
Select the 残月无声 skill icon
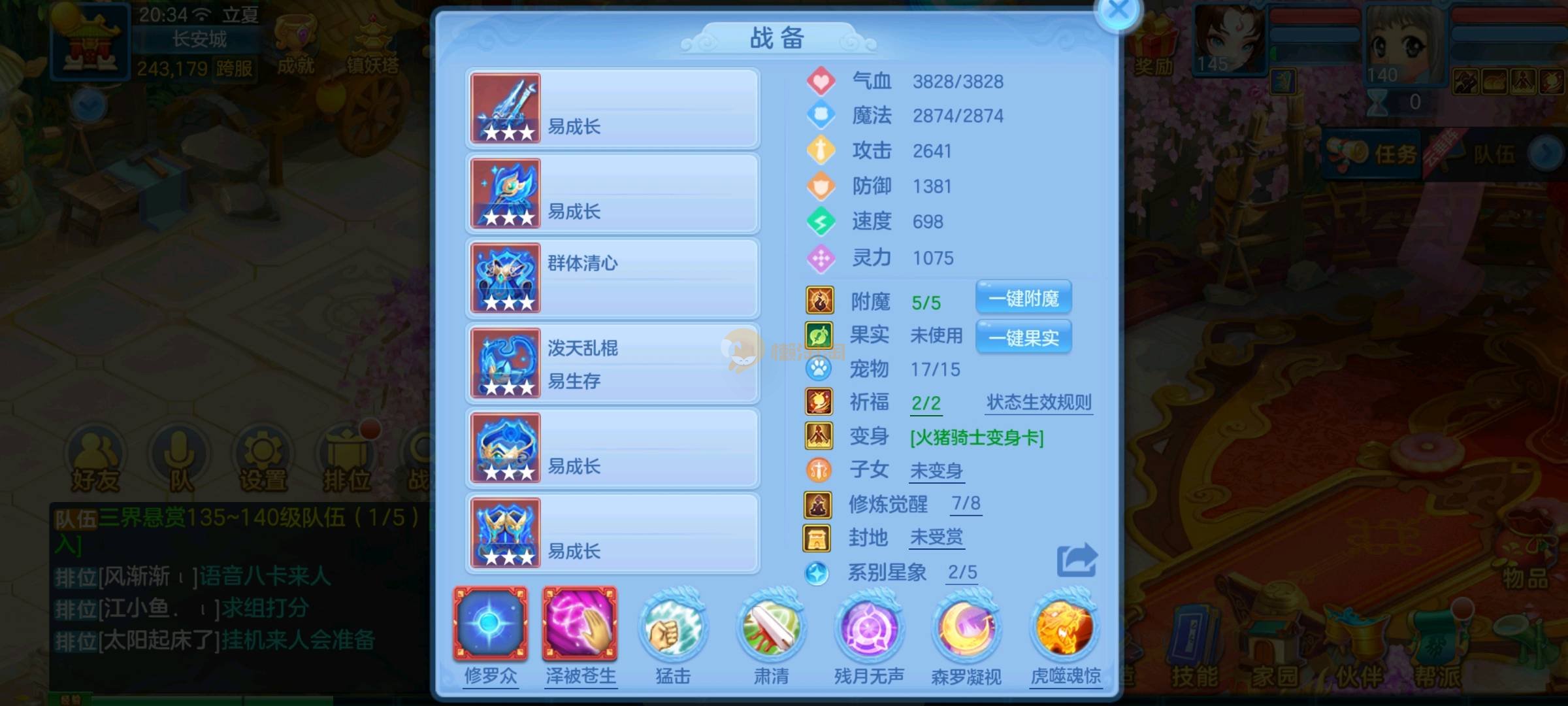coord(869,629)
